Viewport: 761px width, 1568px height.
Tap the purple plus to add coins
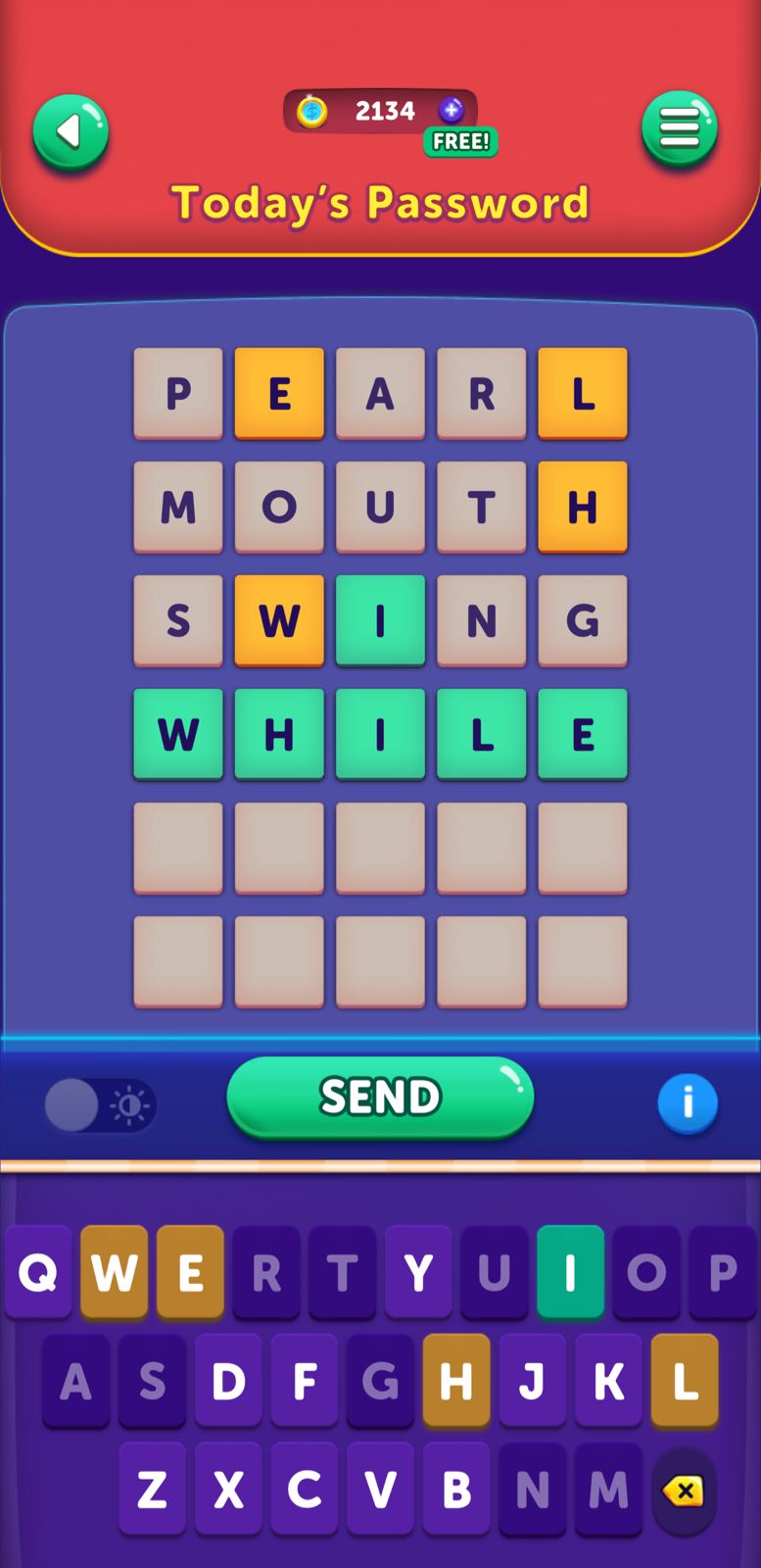pos(451,110)
